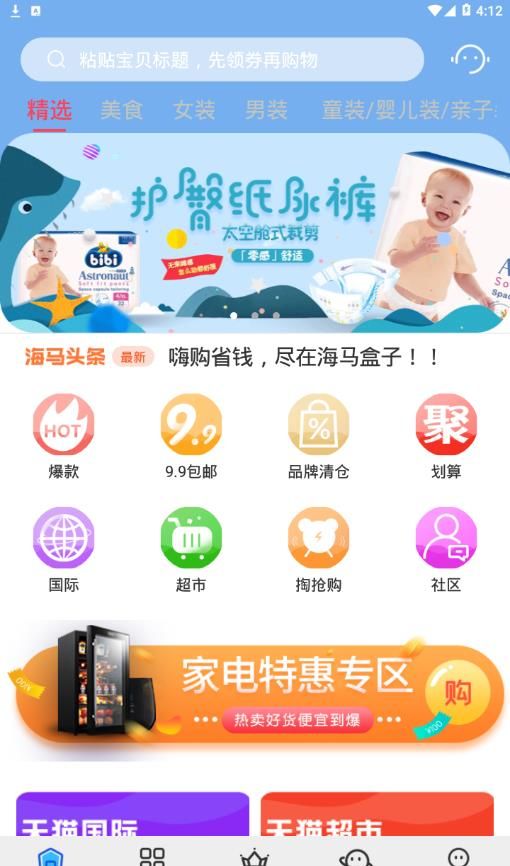Open the 聚划算 shortcut
Viewport: 510px width, 866px height.
446,436
